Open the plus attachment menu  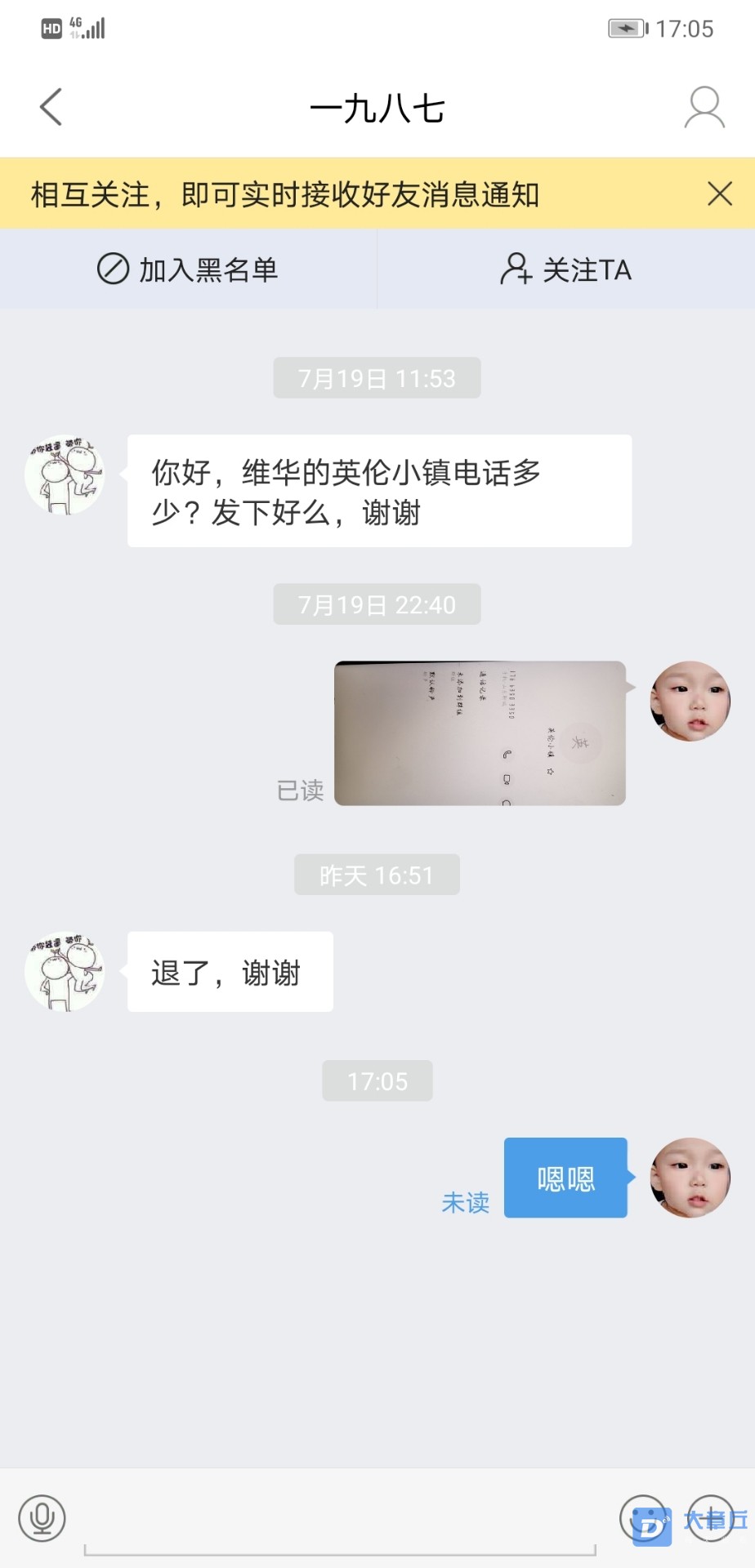pos(710,1519)
